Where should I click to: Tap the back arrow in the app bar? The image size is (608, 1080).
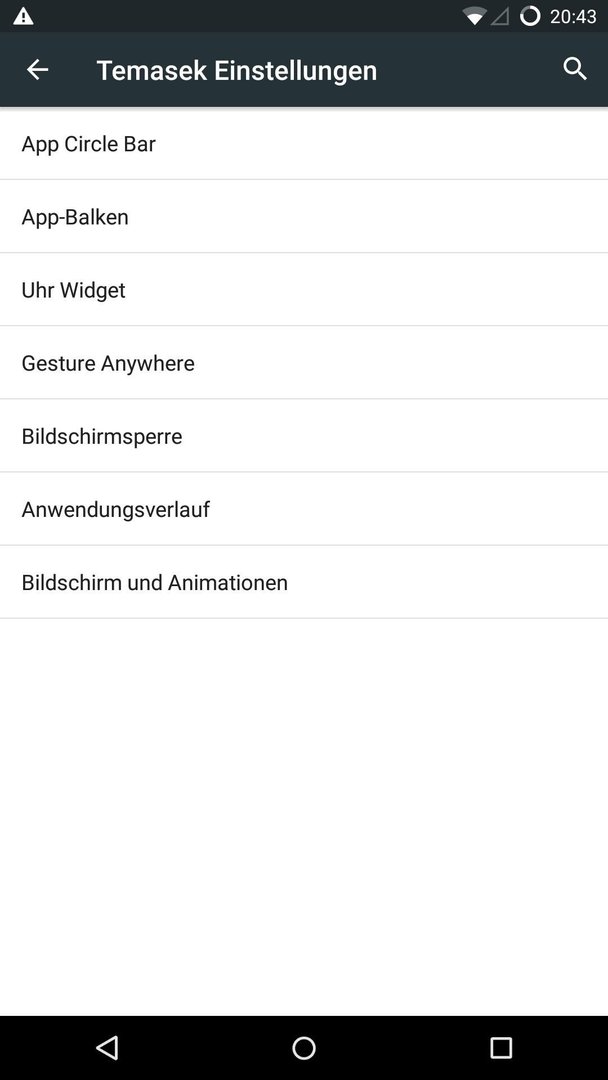37,70
